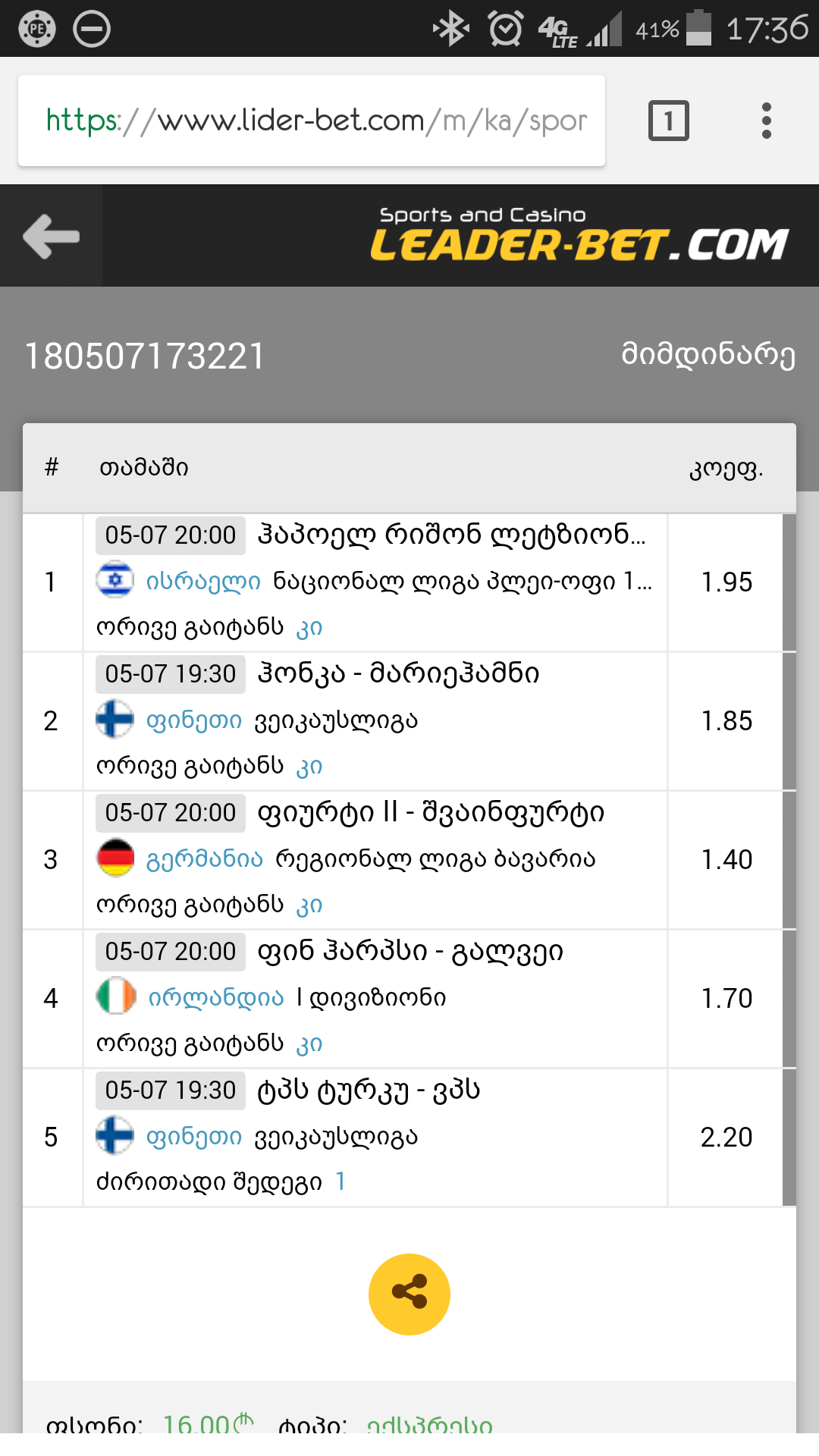Open the browser overflow menu

pyautogui.click(x=766, y=121)
